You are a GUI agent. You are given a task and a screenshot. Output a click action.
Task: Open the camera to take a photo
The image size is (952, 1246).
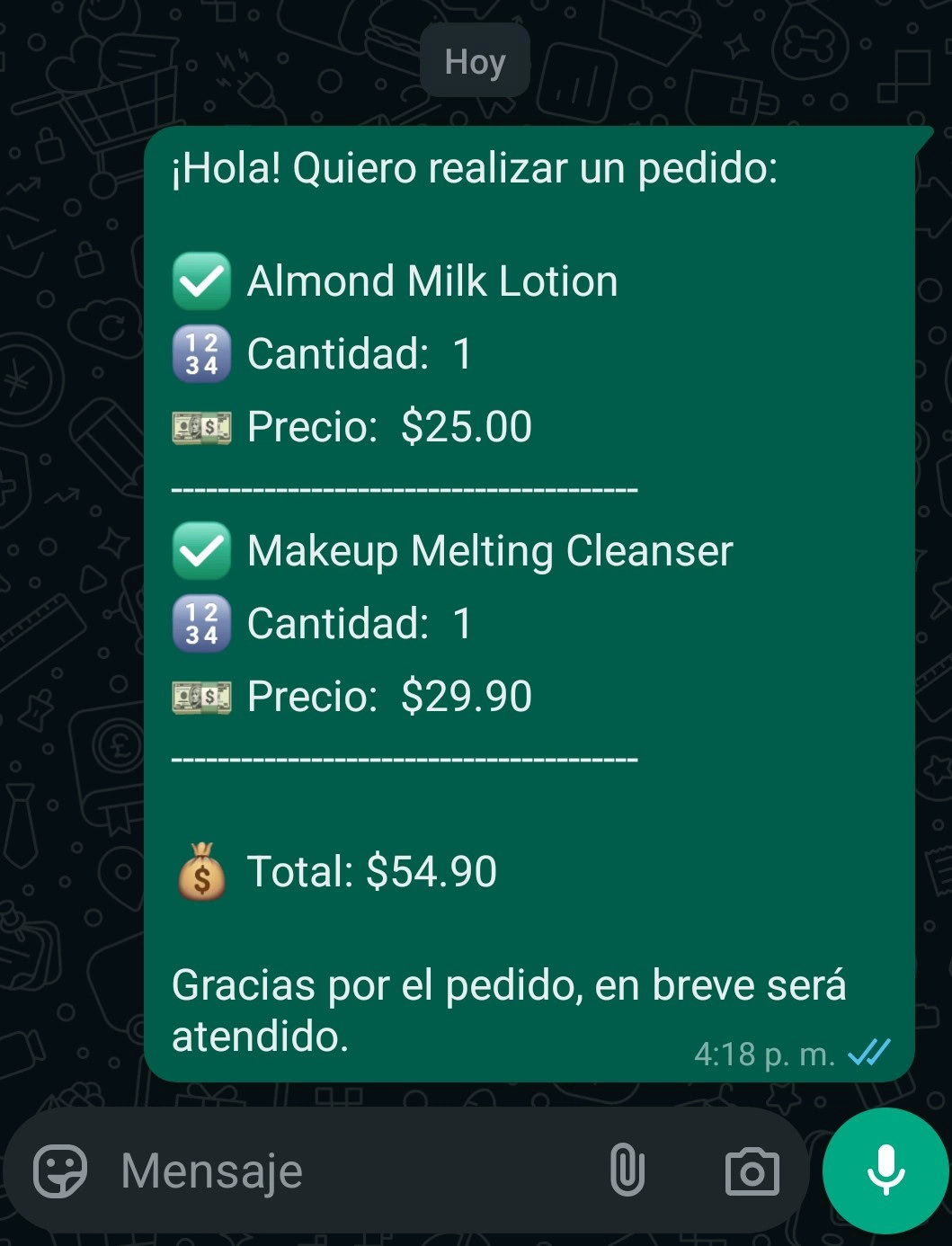point(752,1171)
